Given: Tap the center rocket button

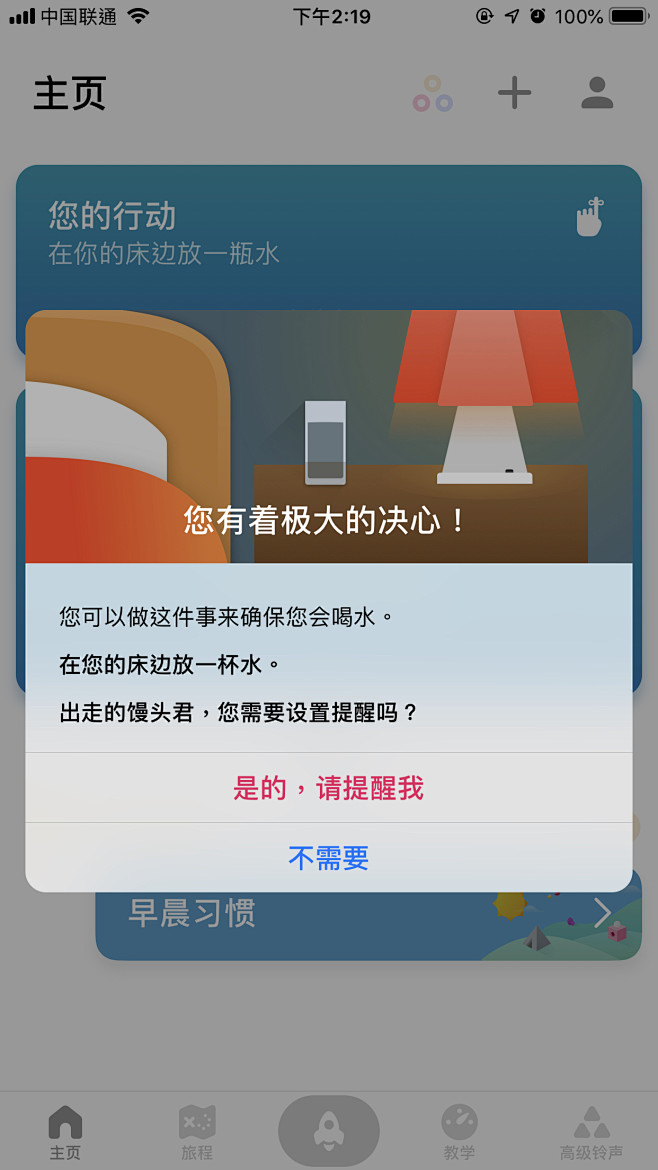Looking at the screenshot, I should click(328, 1130).
